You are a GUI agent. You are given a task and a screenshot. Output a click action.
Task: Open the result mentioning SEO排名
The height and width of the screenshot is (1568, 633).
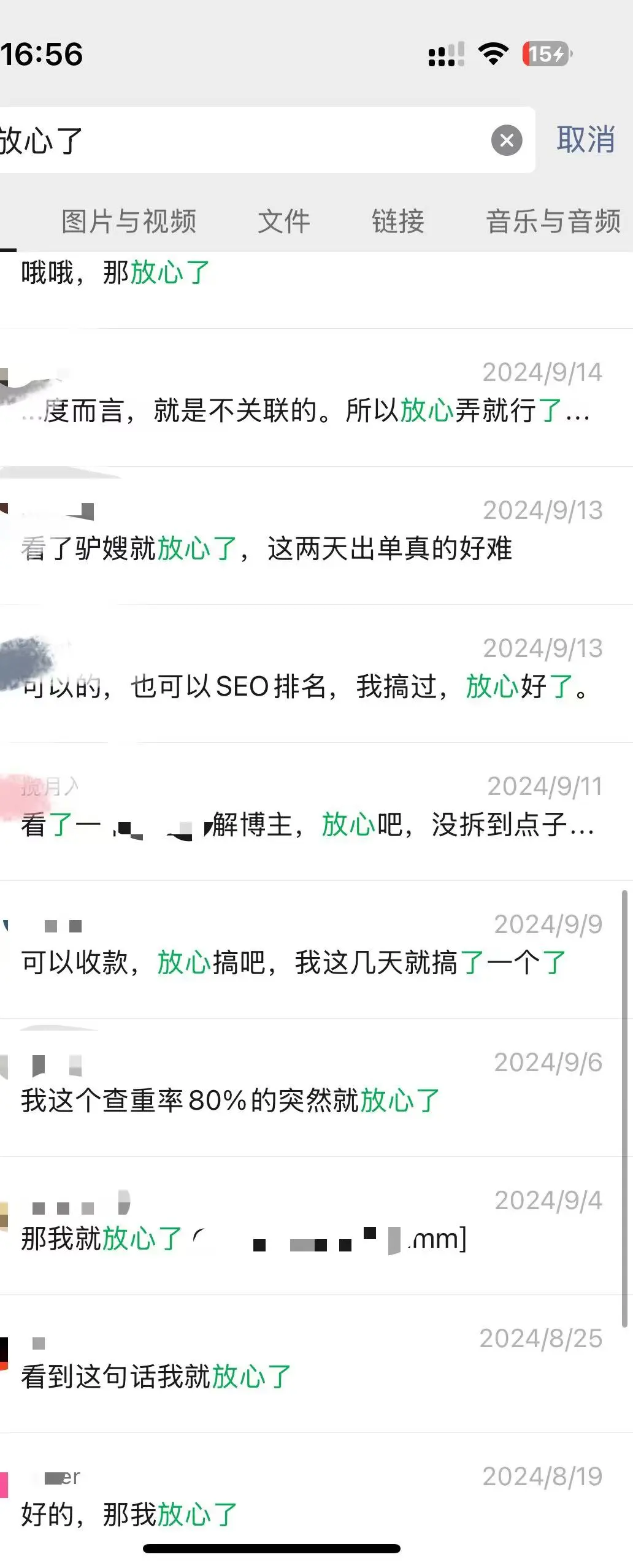(x=307, y=675)
